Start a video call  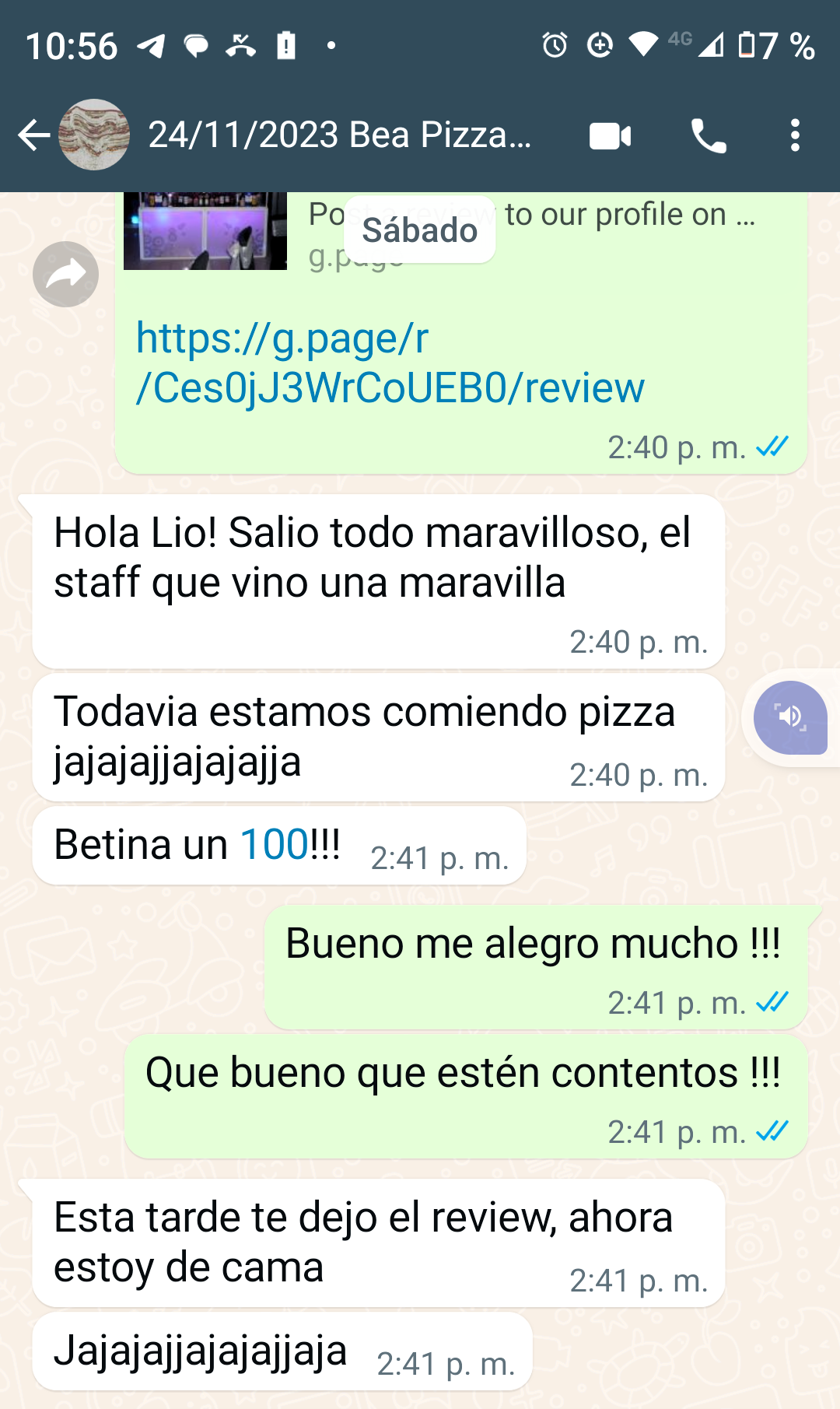611,135
